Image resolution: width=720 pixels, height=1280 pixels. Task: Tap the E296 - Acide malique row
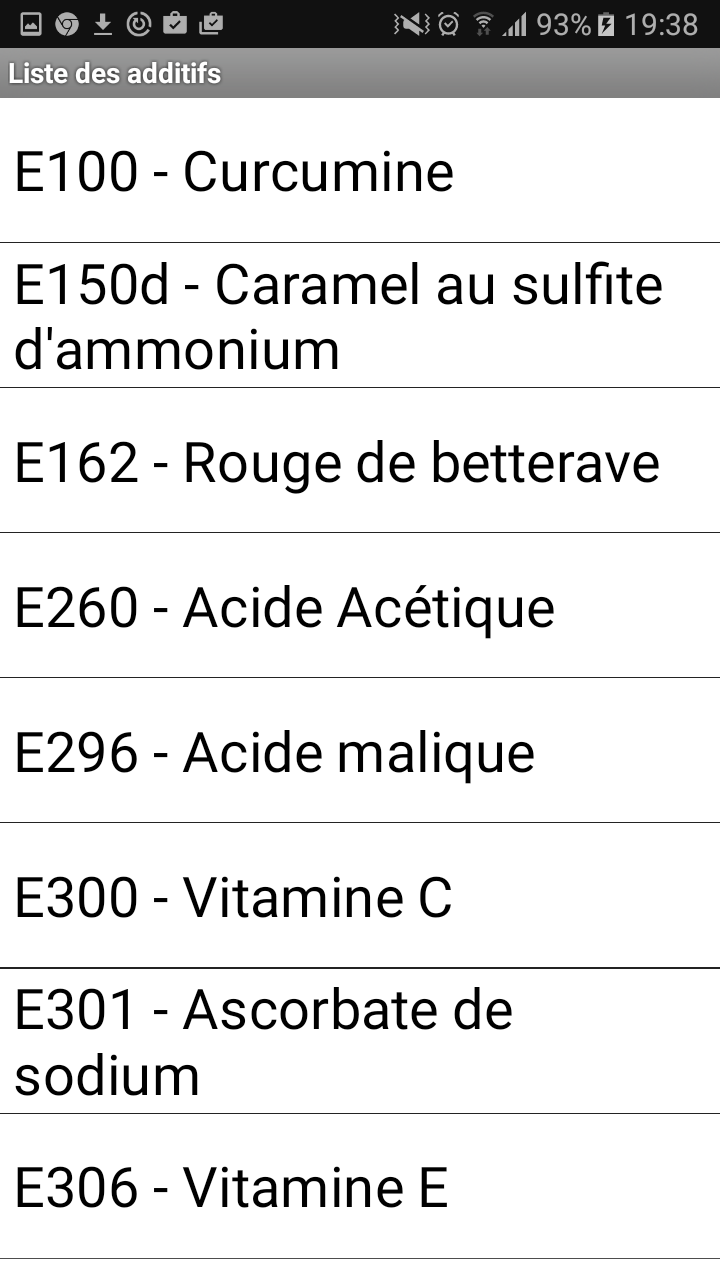pos(360,750)
